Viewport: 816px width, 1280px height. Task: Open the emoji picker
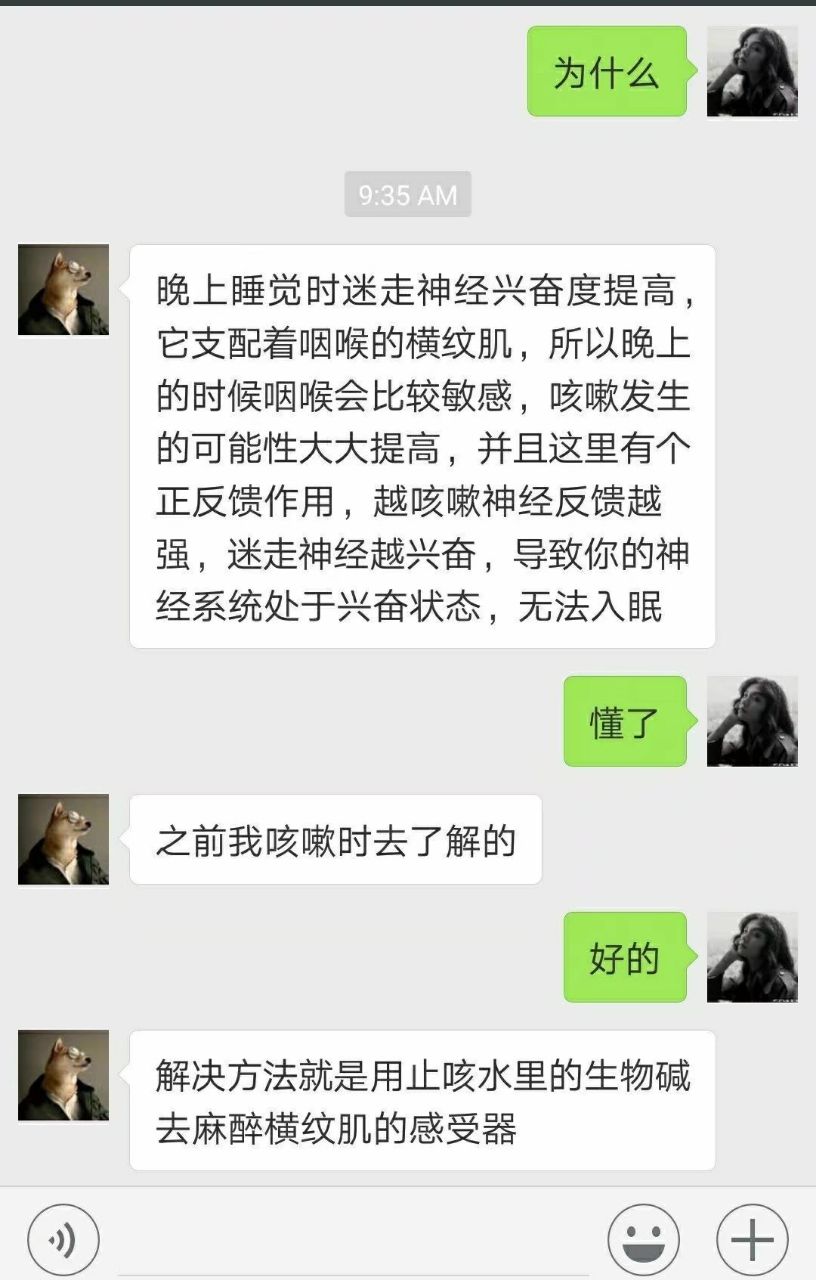[644, 1240]
